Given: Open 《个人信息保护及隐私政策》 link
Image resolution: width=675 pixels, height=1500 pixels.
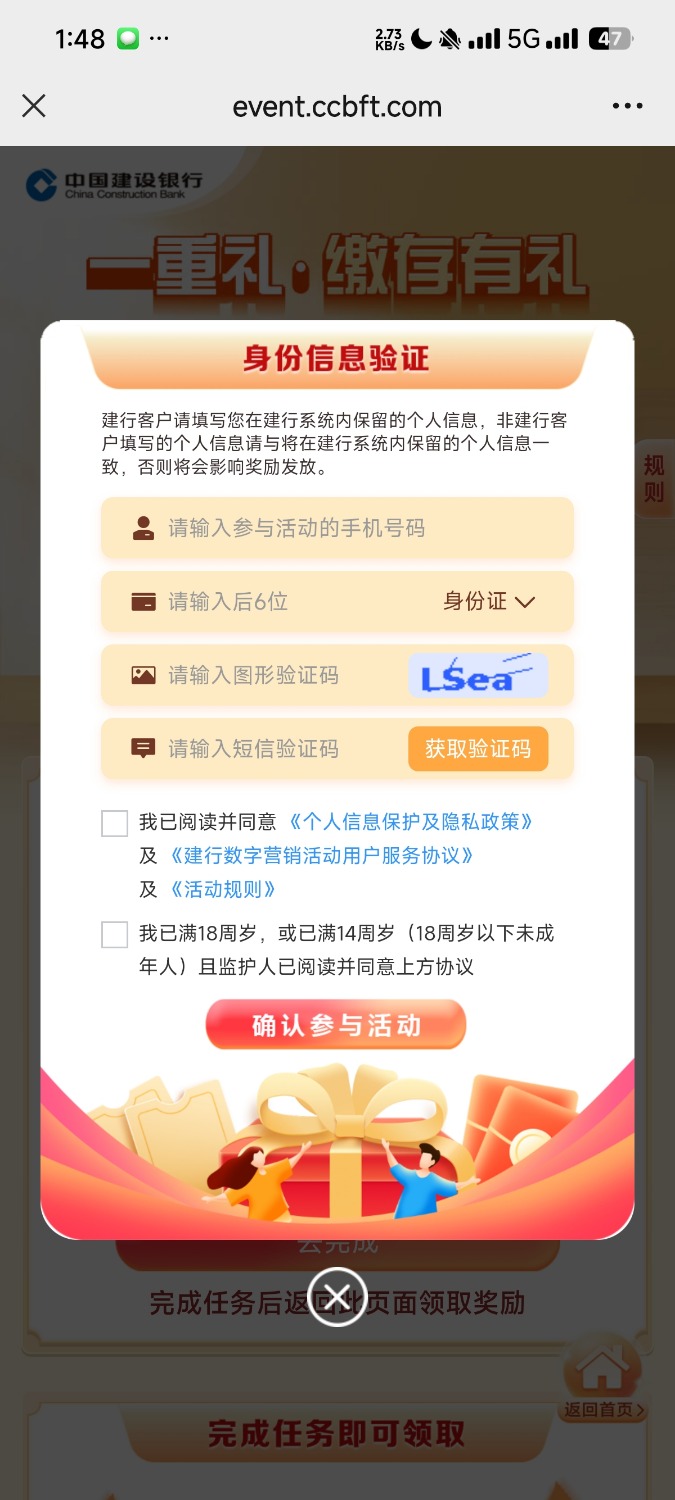Looking at the screenshot, I should point(410,822).
